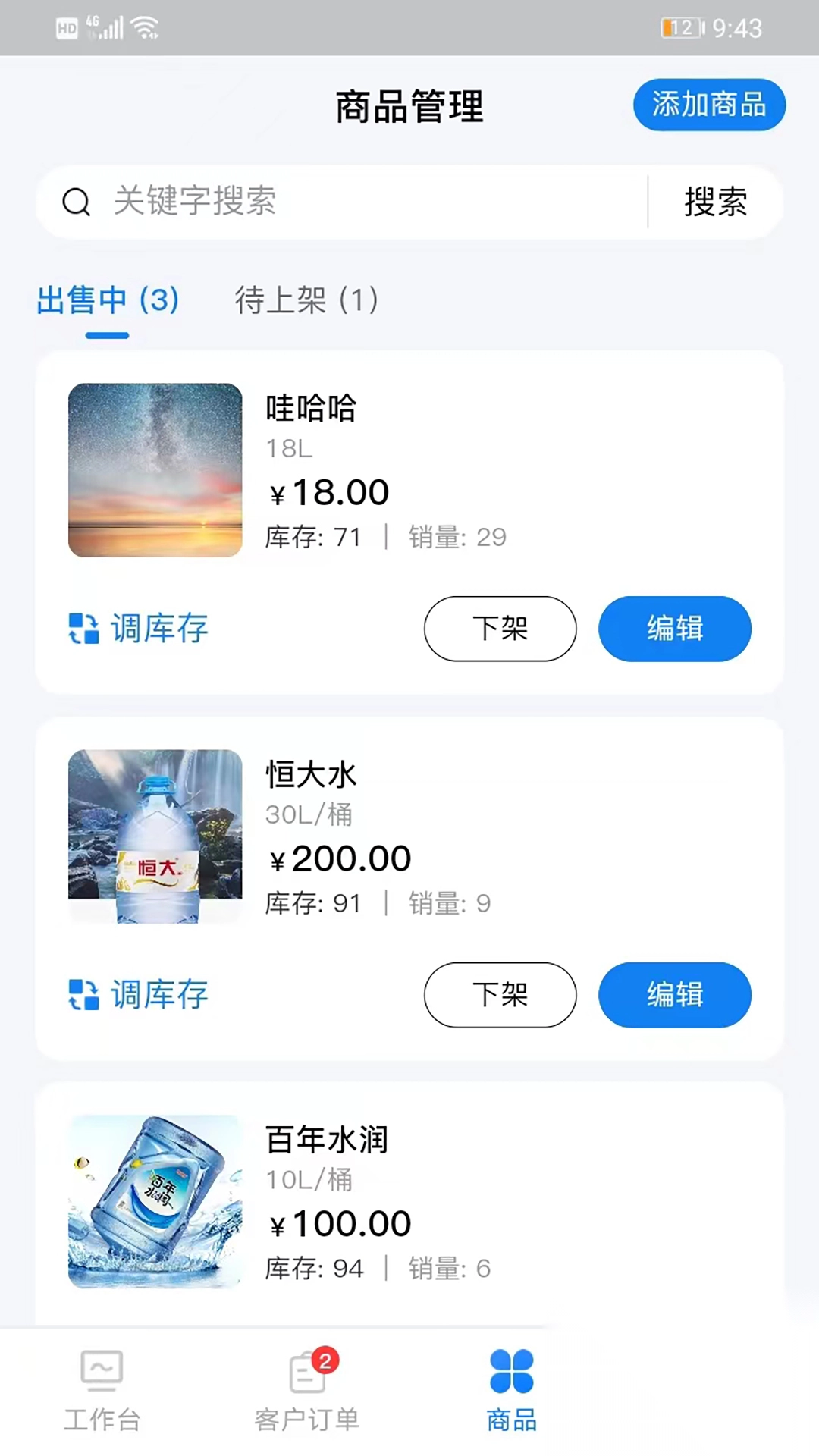Toggle 恒大水 off sale via 下架
819x1456 pixels.
coord(500,995)
